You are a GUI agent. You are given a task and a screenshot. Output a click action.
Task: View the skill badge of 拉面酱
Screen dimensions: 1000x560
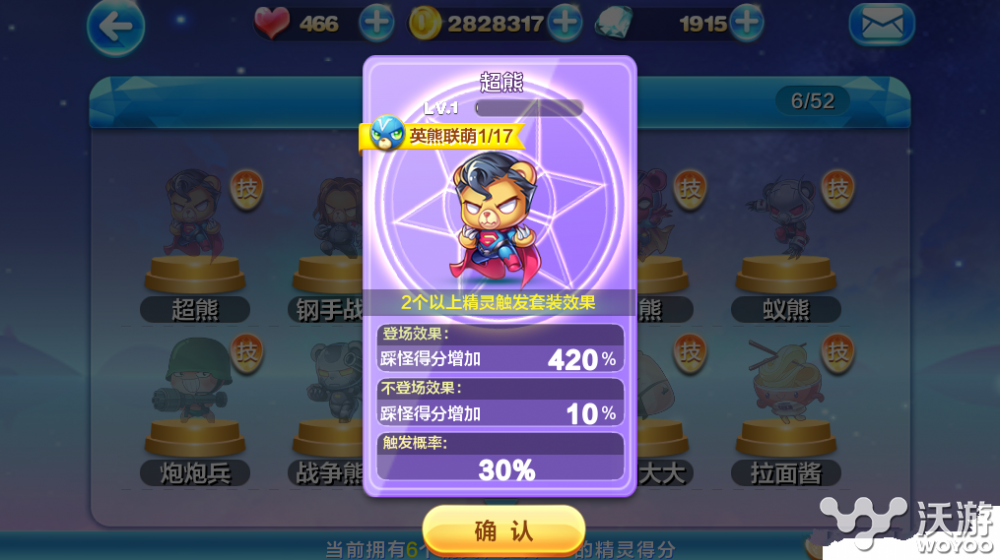838,352
